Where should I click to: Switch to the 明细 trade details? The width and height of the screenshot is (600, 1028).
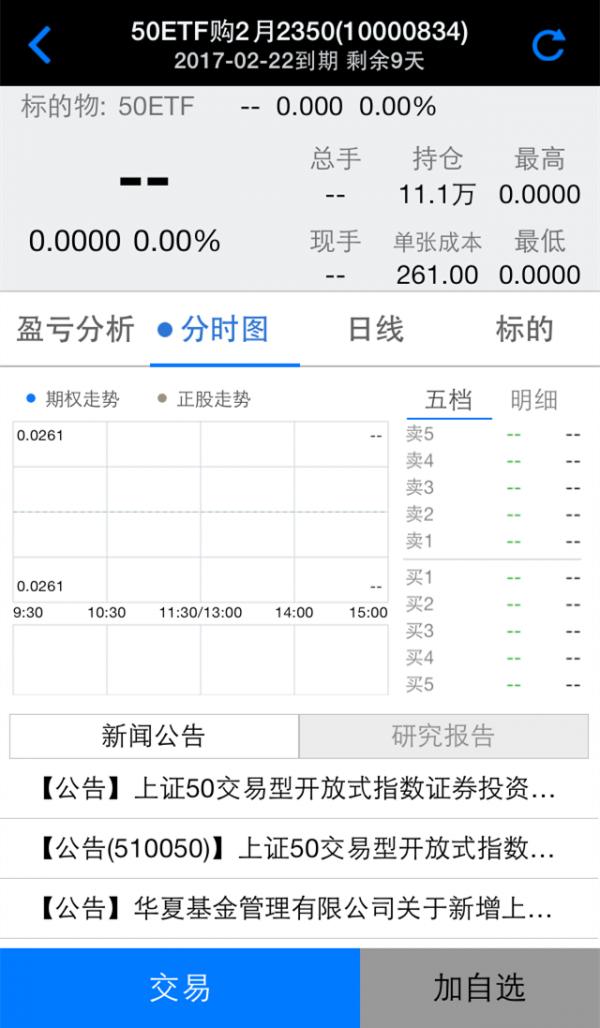[534, 400]
